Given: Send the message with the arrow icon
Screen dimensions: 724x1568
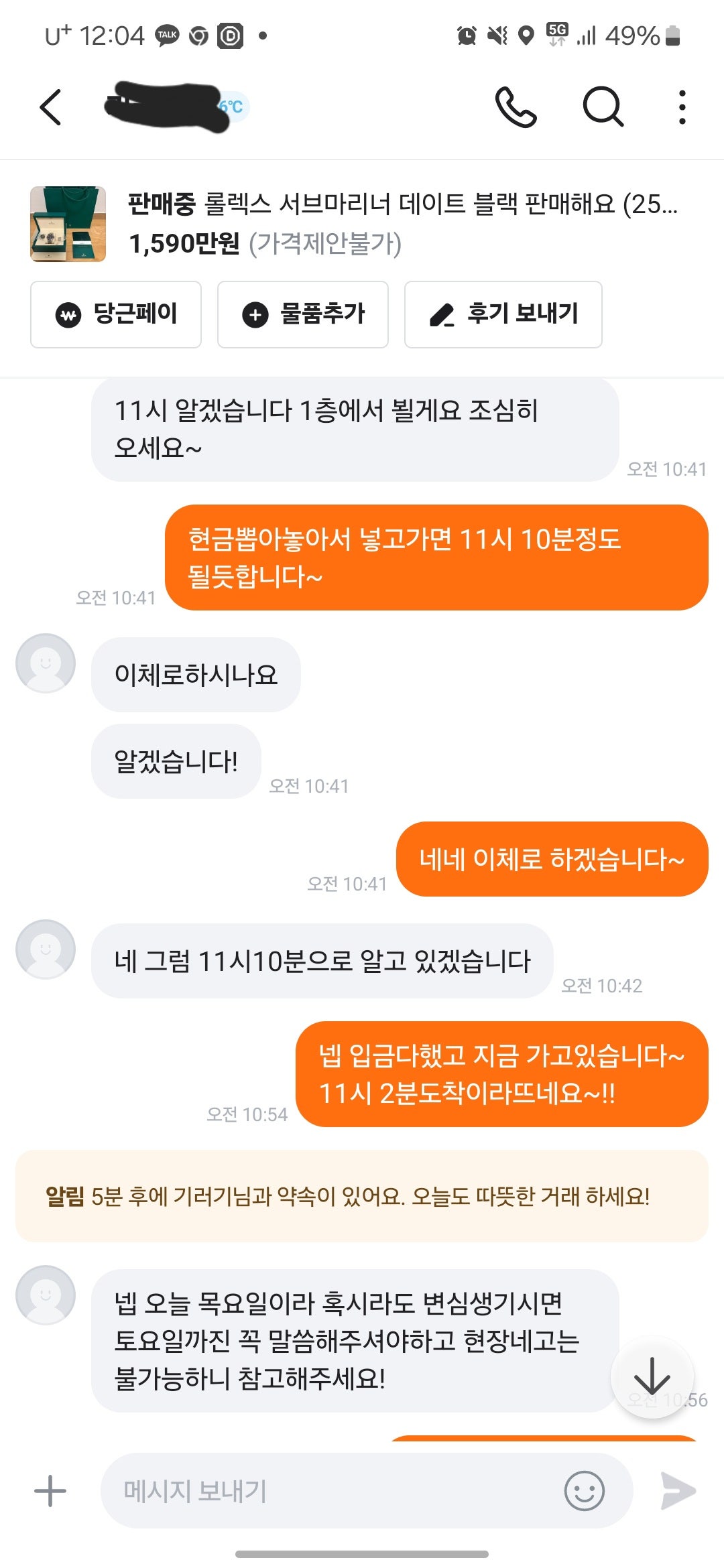Looking at the screenshot, I should (x=678, y=1491).
